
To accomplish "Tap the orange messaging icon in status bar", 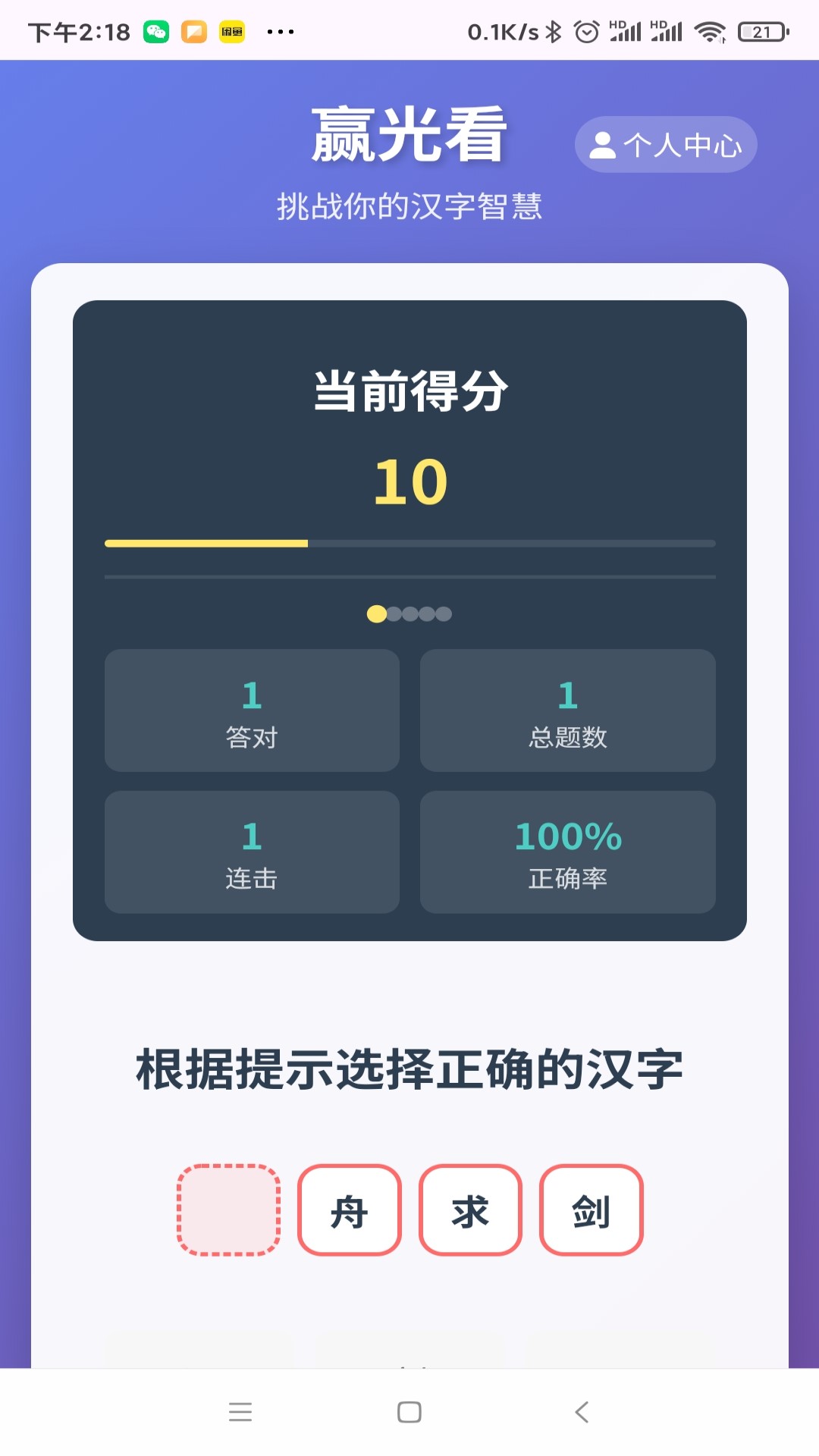I will coord(194,31).
